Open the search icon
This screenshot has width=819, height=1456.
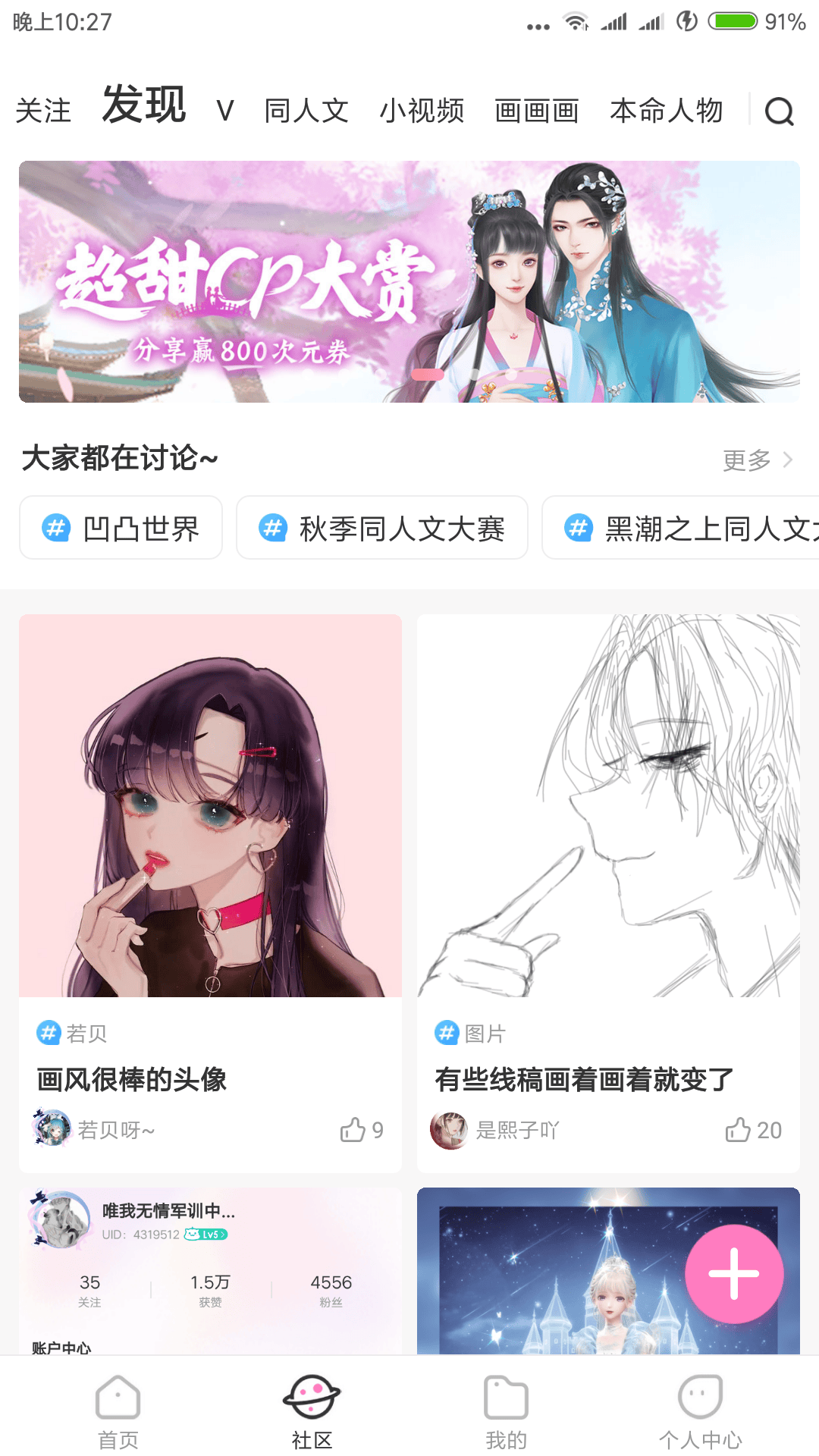tap(779, 112)
